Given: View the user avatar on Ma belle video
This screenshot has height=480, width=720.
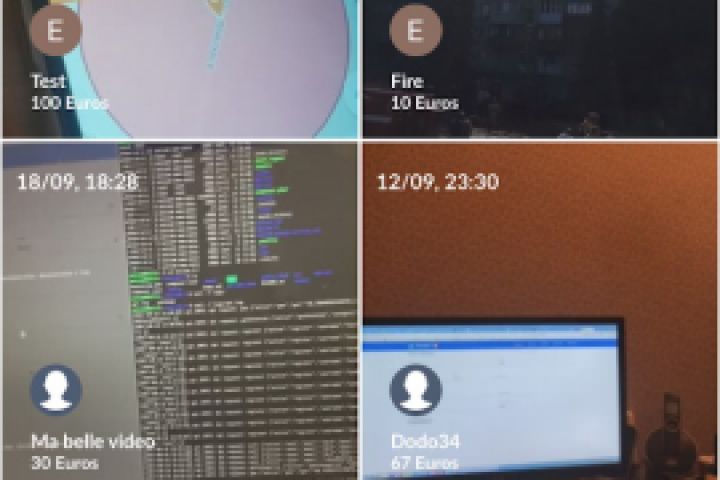Looking at the screenshot, I should coord(56,390).
